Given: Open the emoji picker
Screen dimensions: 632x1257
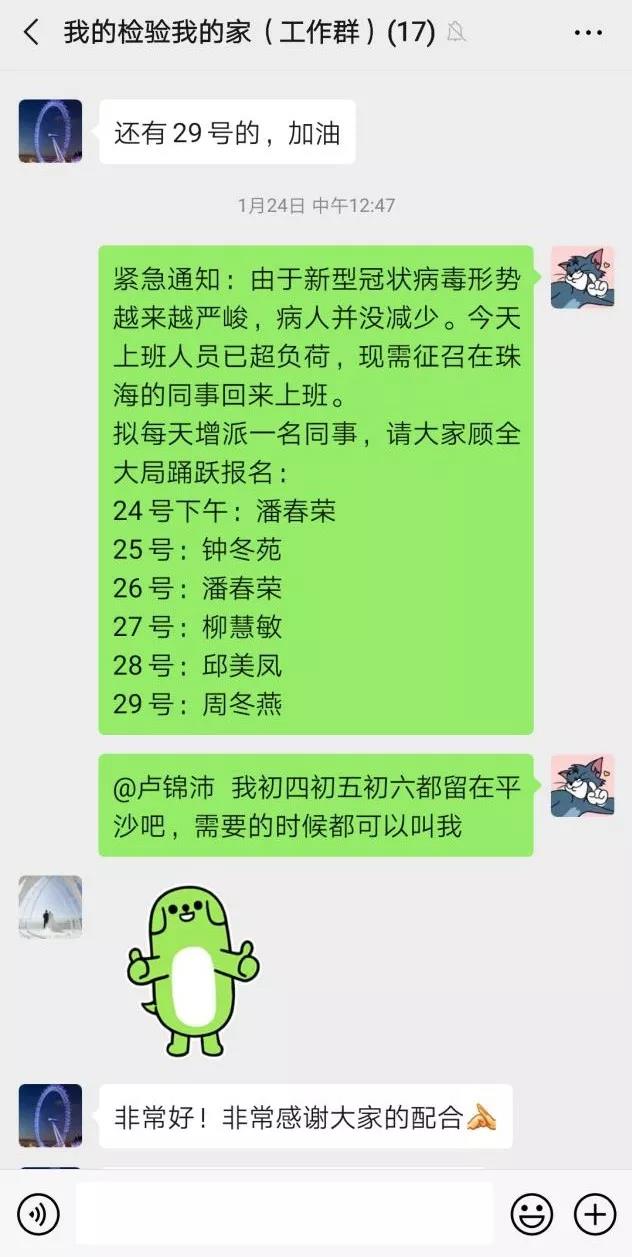Looking at the screenshot, I should 531,1214.
